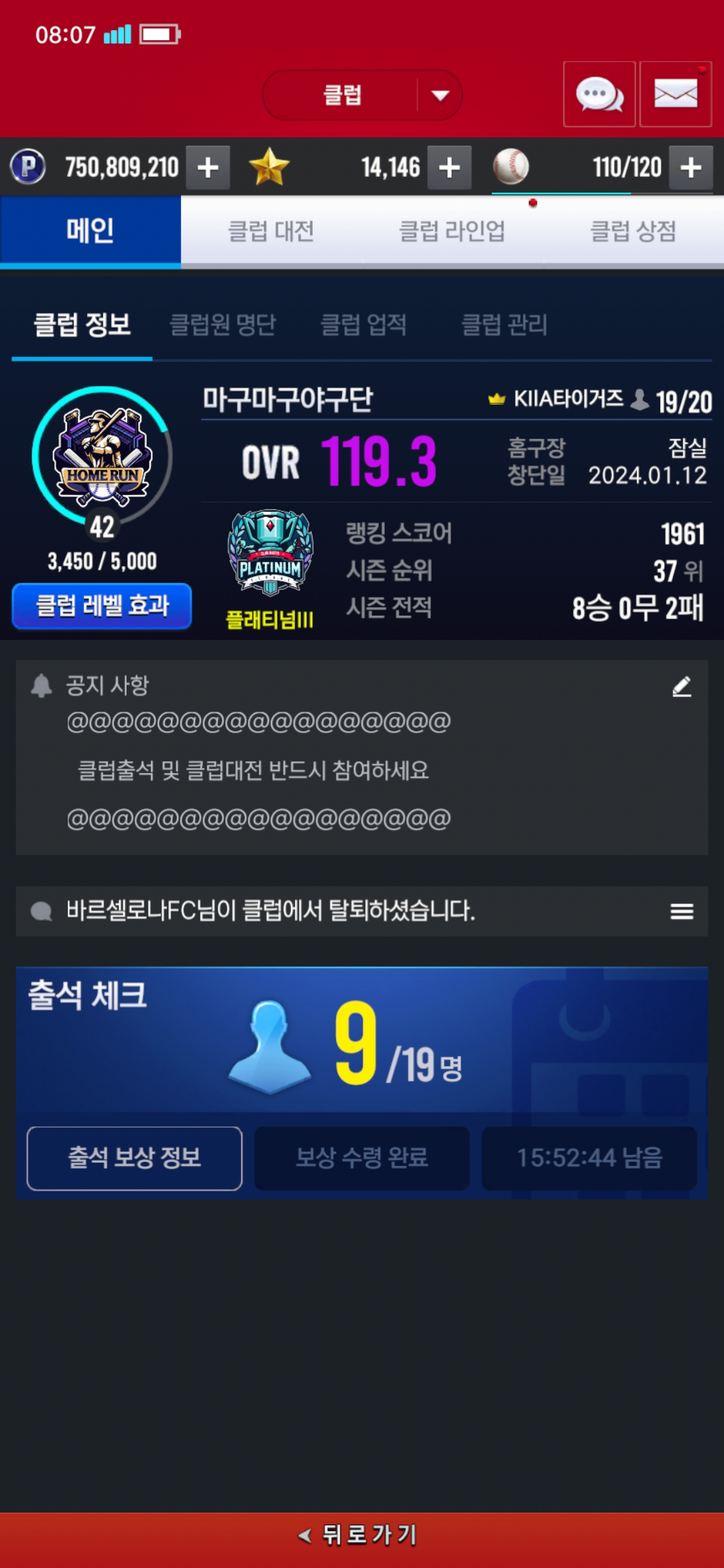724x1568 pixels.
Task: Add more stars with plus button
Action: click(449, 168)
